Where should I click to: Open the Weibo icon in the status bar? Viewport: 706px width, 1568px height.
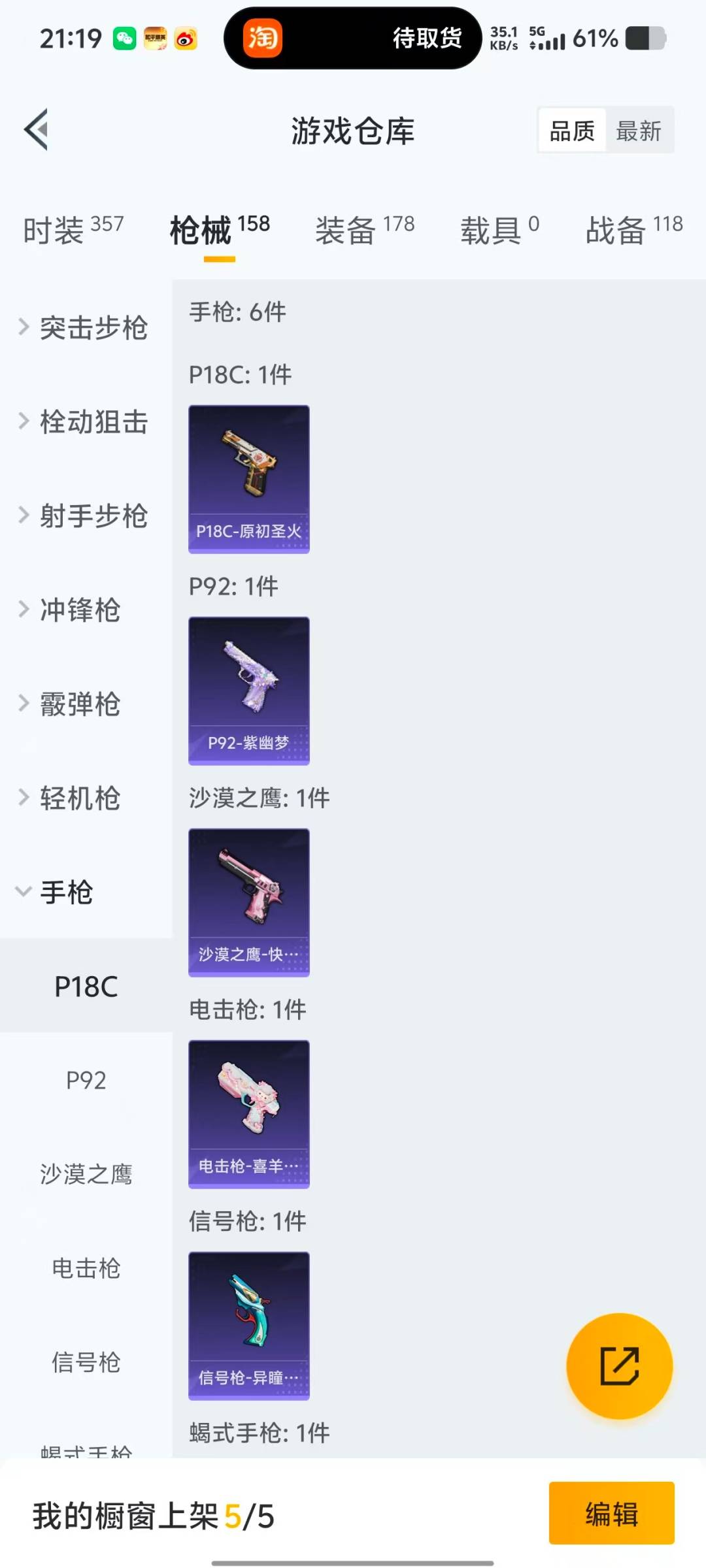point(185,38)
